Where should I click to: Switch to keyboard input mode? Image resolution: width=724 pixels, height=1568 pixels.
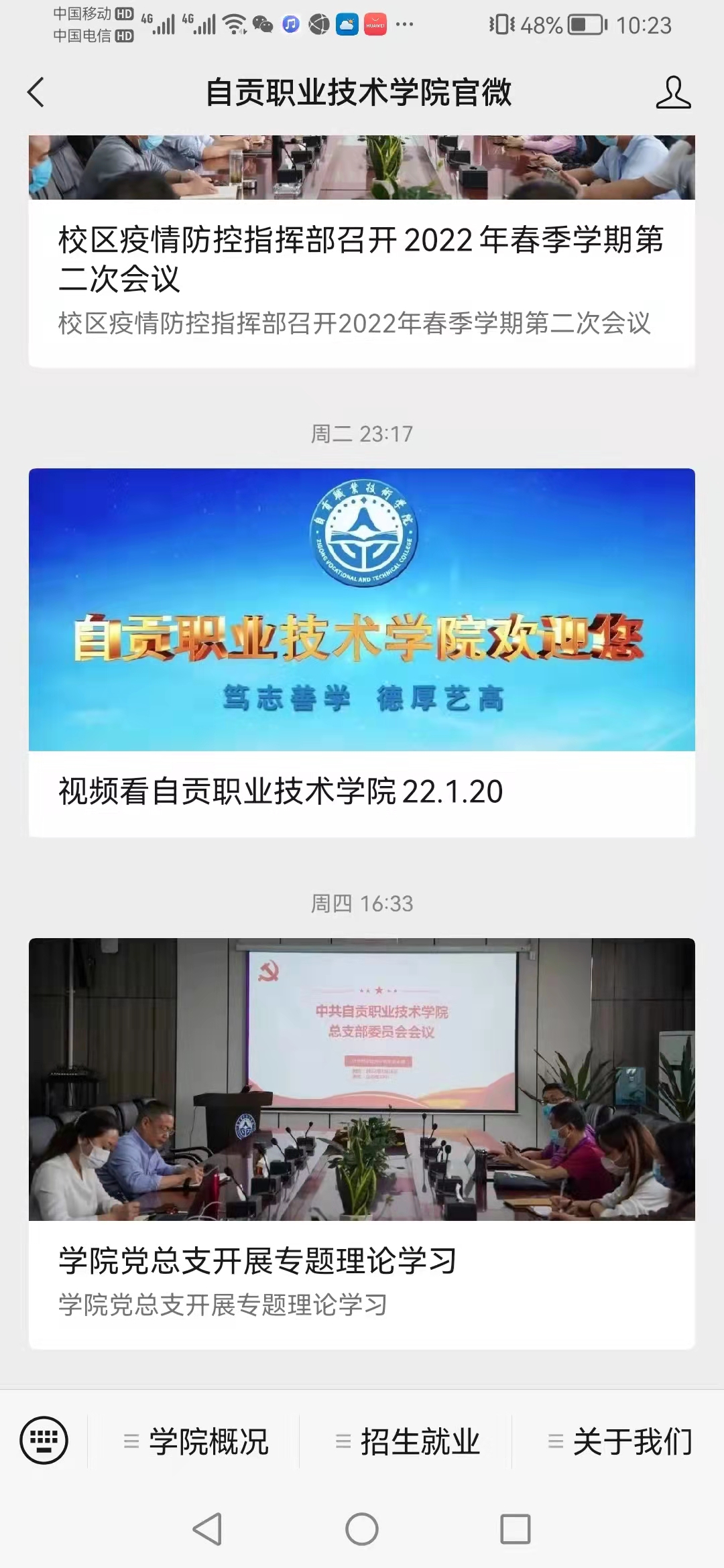click(x=44, y=1441)
